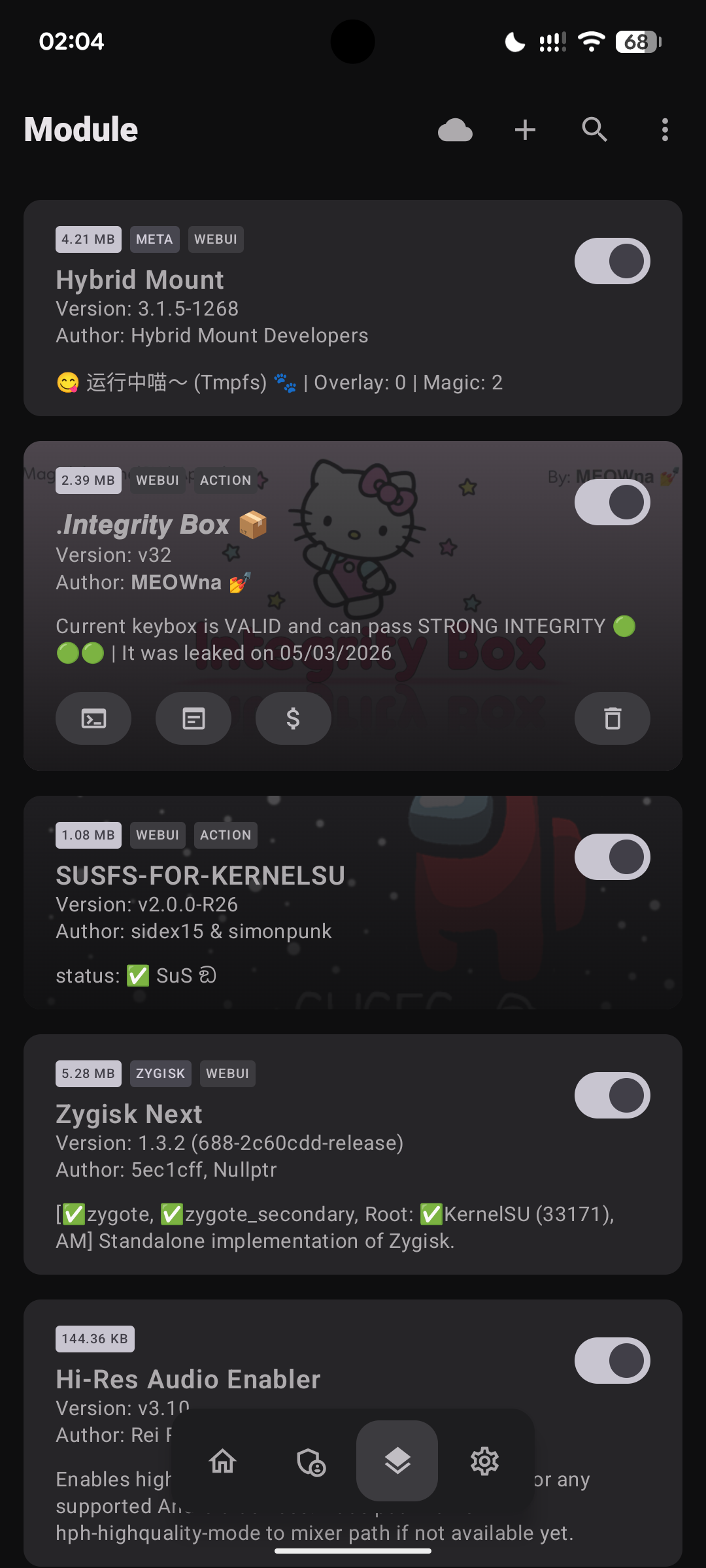
Task: Tap the plus icon to install a module
Action: coord(525,130)
